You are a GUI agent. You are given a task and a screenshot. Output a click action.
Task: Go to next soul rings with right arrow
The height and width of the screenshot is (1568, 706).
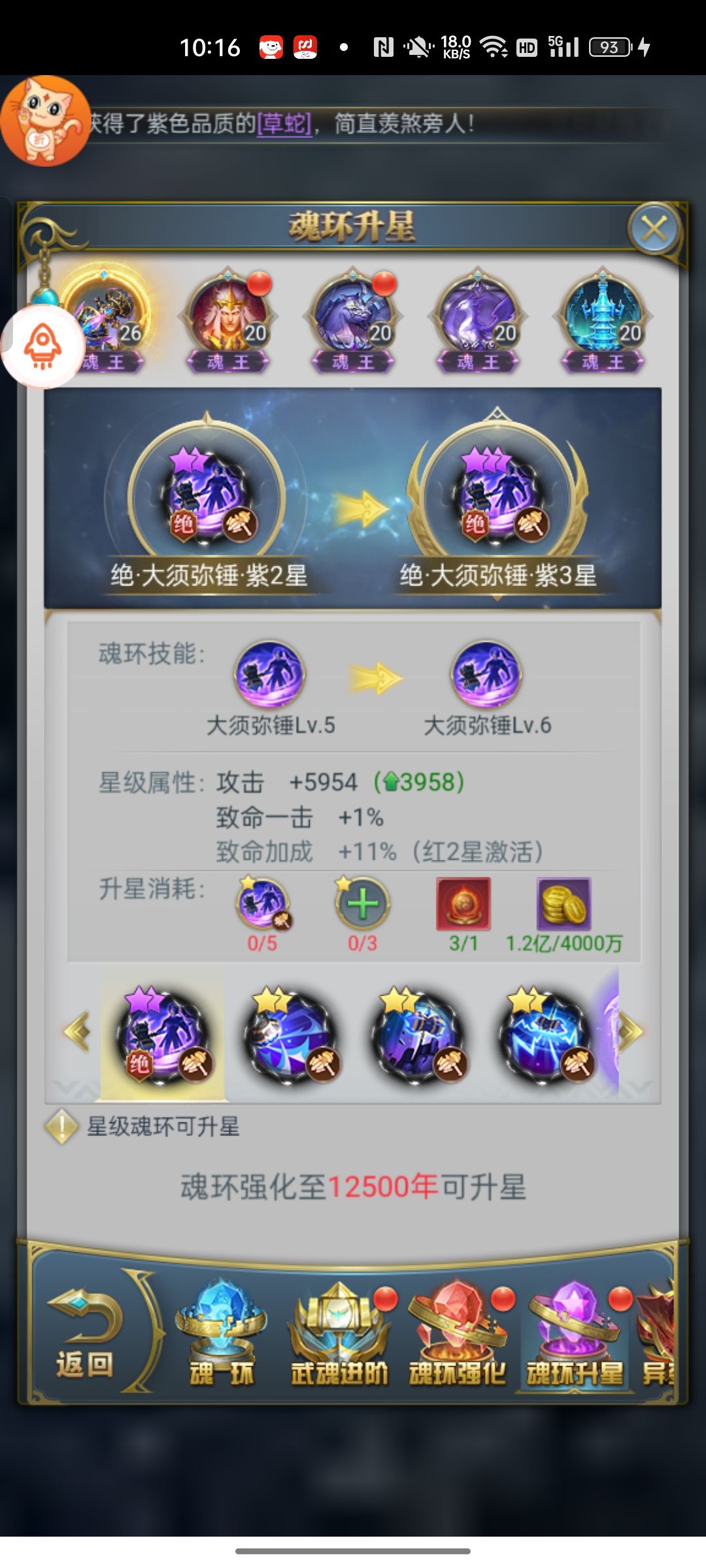pyautogui.click(x=631, y=1032)
